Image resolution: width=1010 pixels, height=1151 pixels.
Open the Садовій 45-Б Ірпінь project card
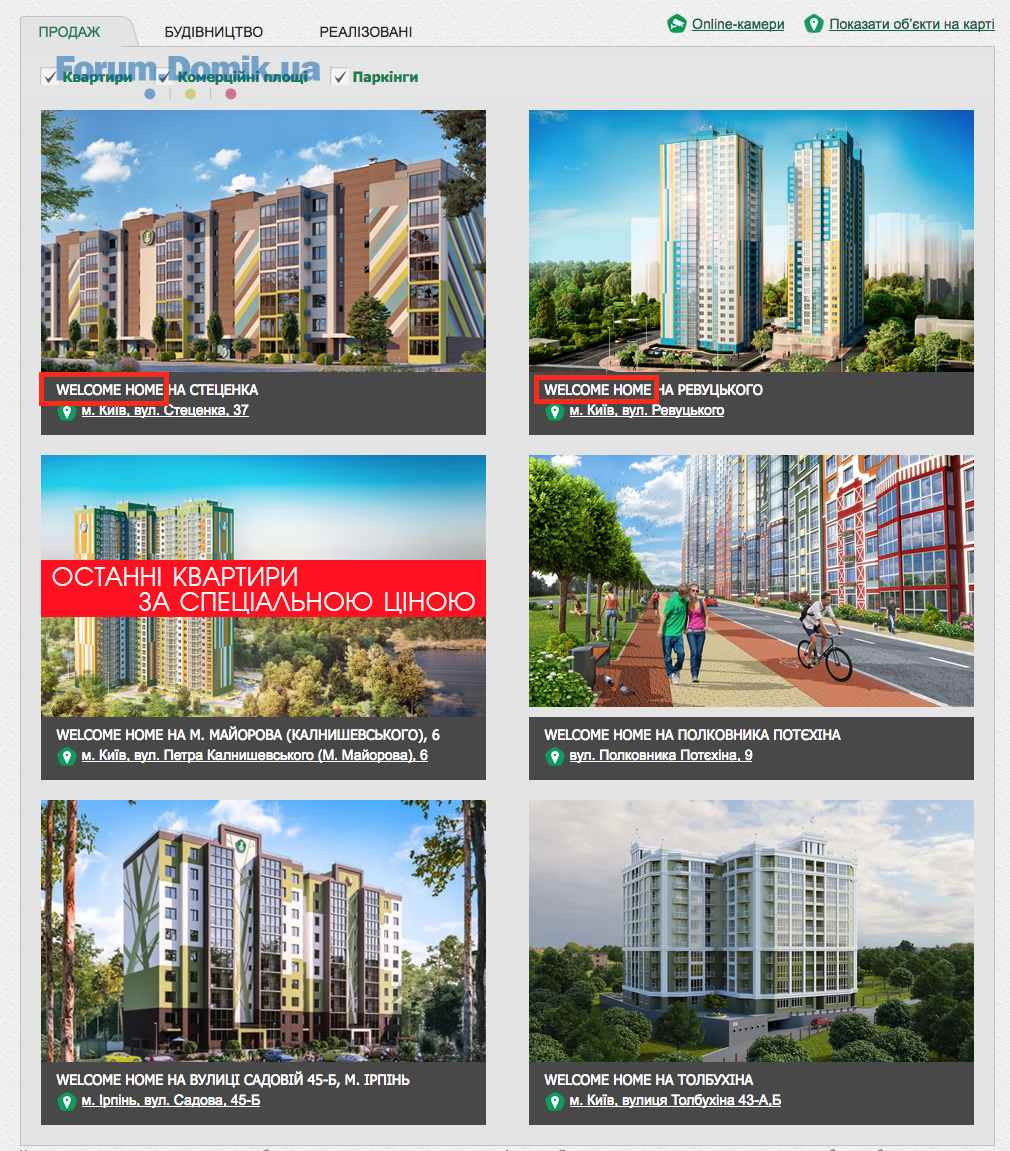[x=263, y=931]
